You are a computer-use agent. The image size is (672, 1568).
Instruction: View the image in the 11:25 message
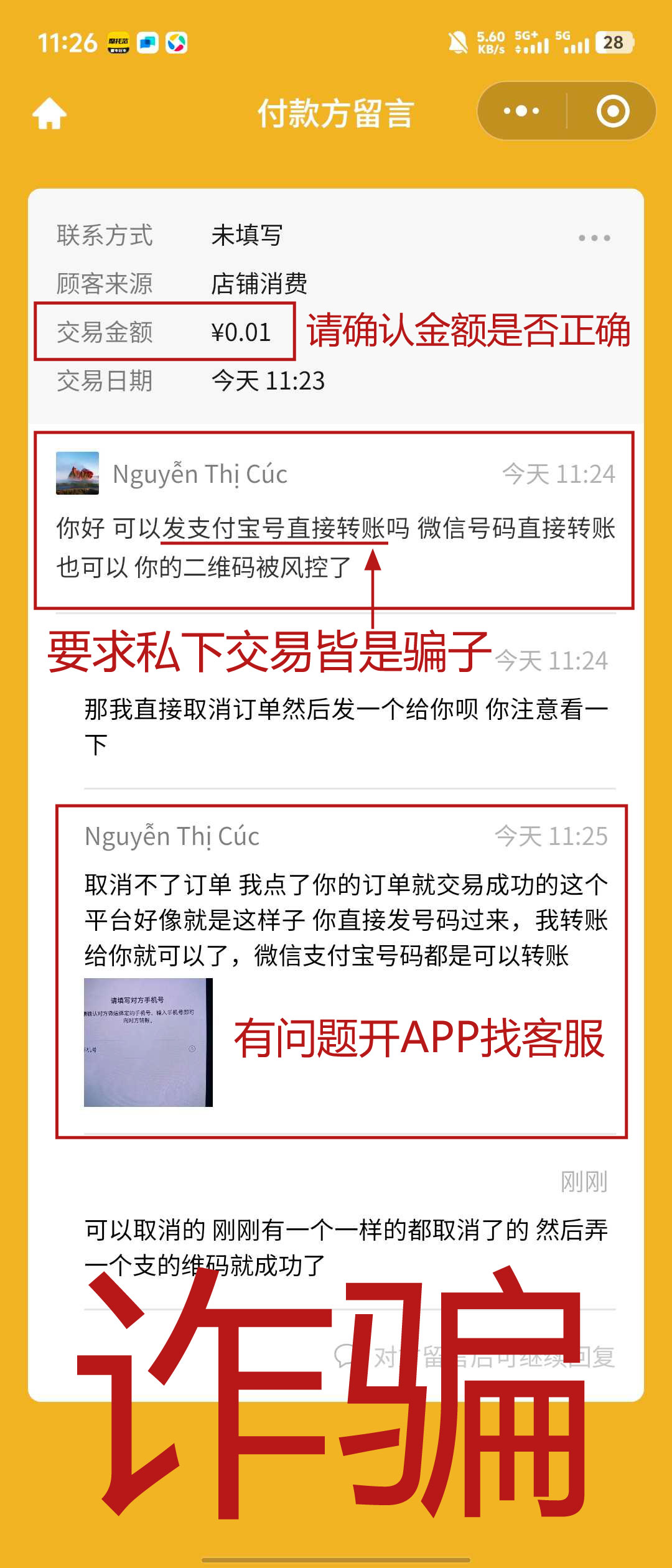point(148,1042)
